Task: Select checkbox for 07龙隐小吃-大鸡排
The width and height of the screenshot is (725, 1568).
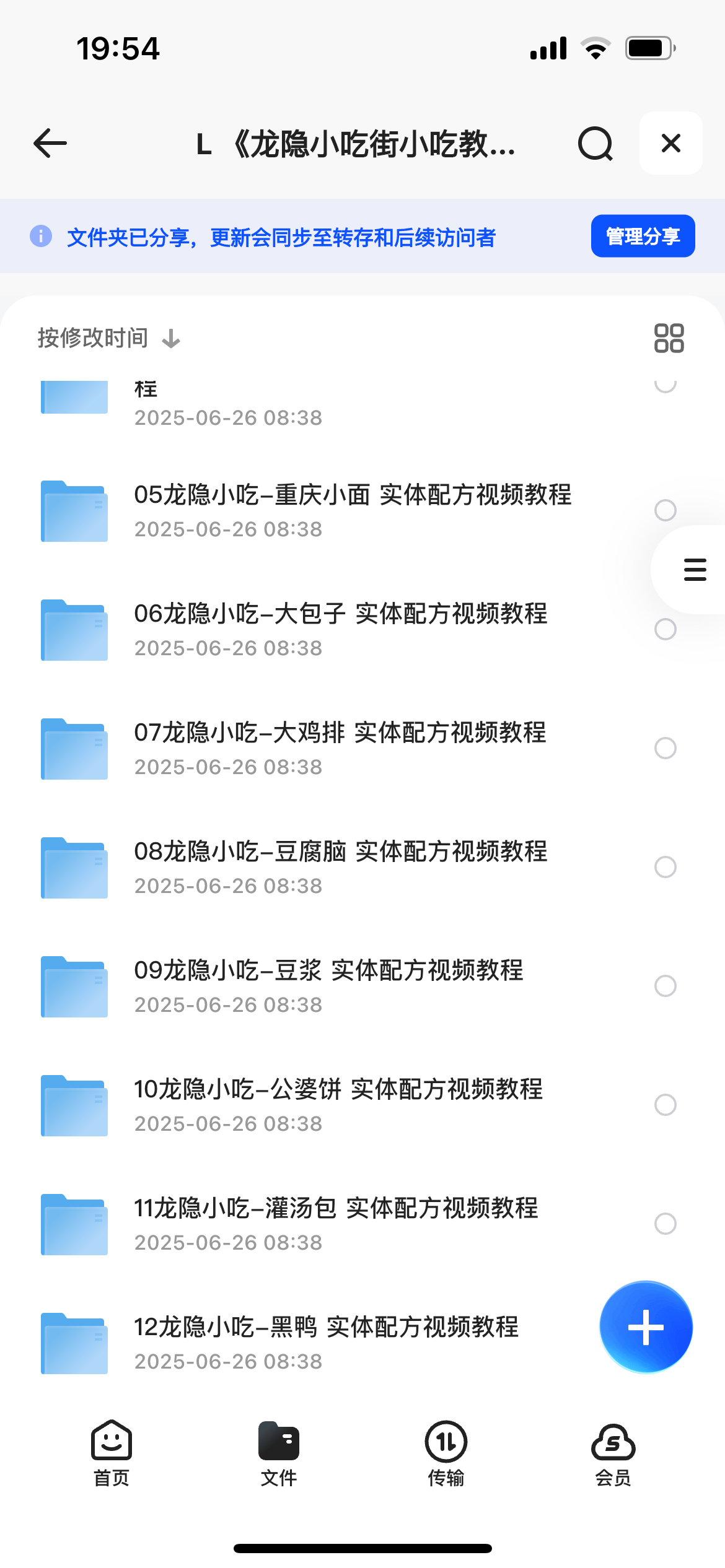Action: 666,748
